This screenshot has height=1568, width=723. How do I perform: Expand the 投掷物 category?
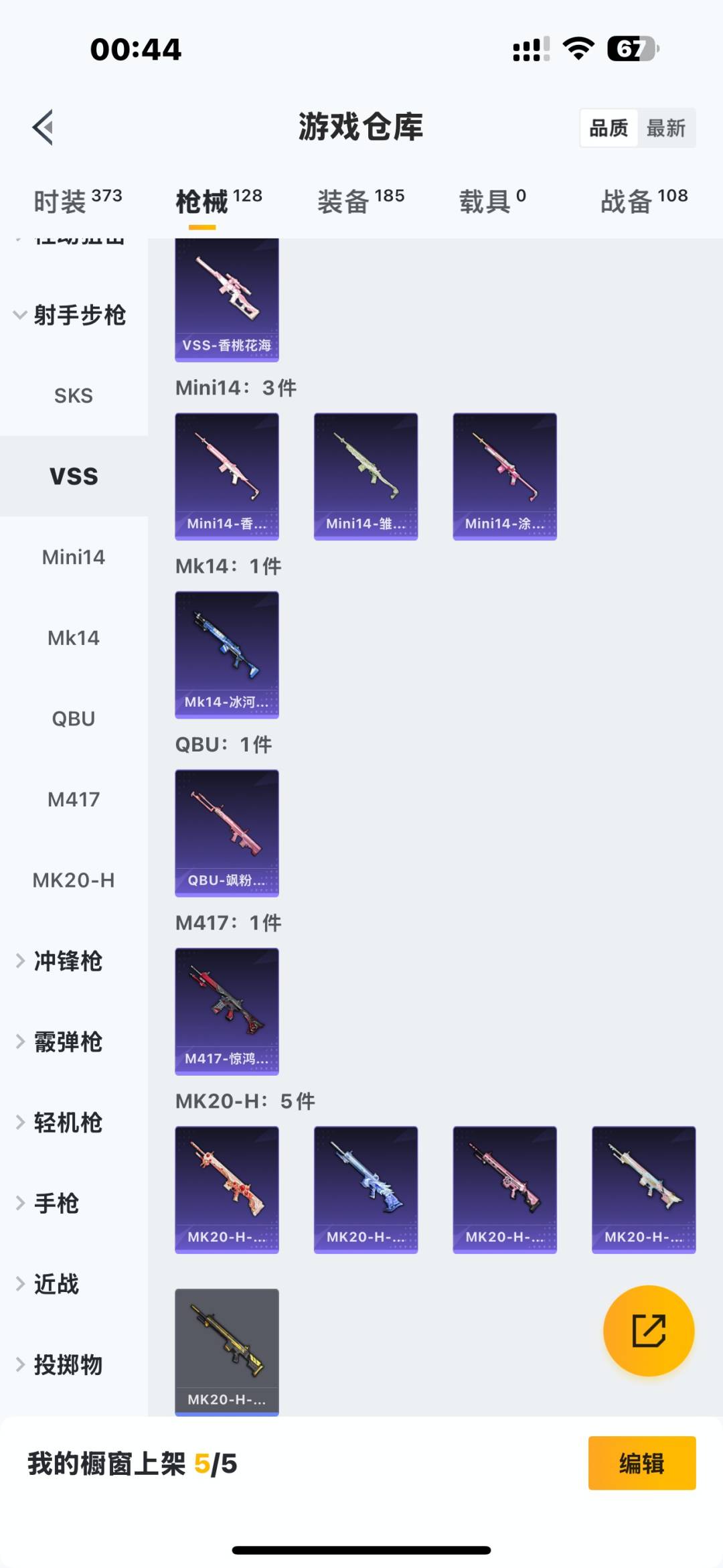click(67, 1364)
